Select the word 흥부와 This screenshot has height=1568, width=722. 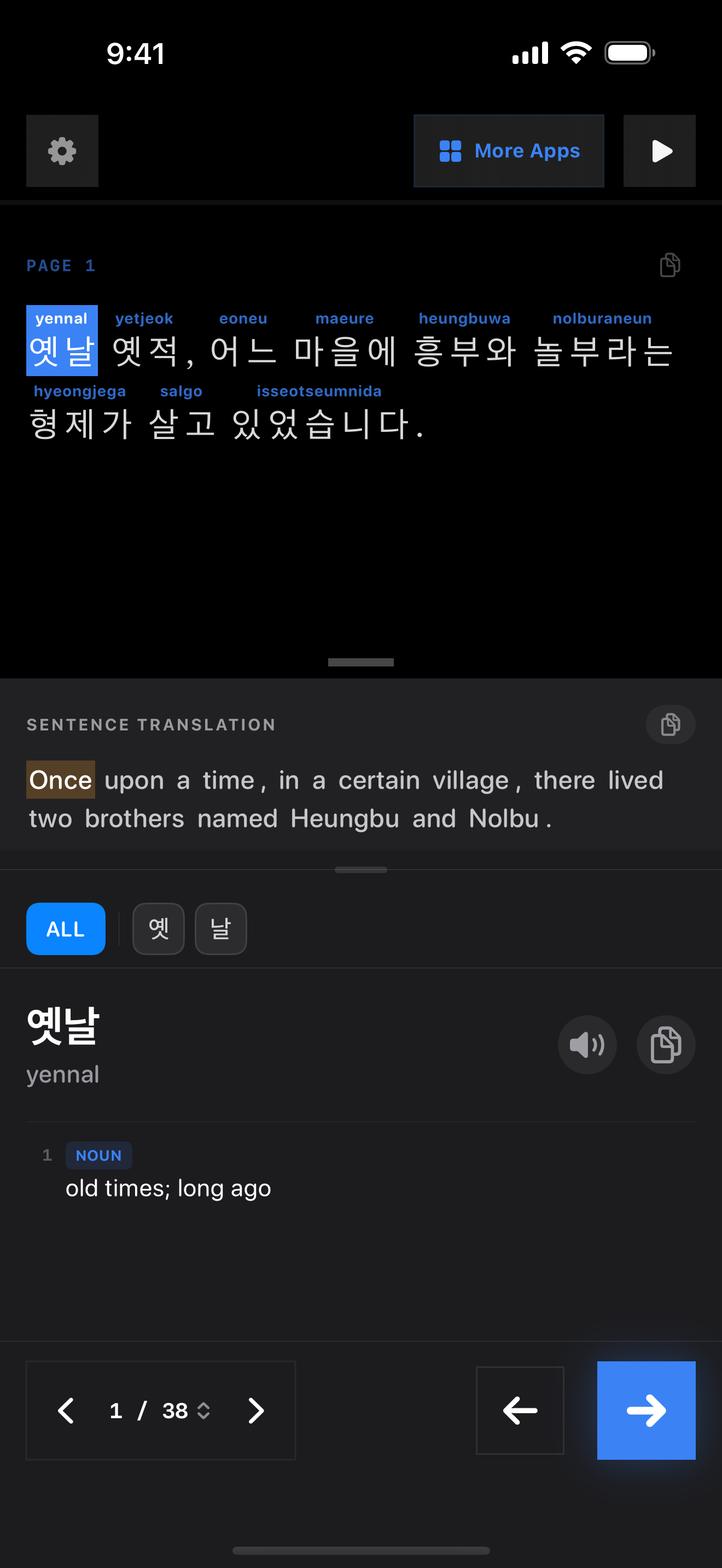coord(464,351)
